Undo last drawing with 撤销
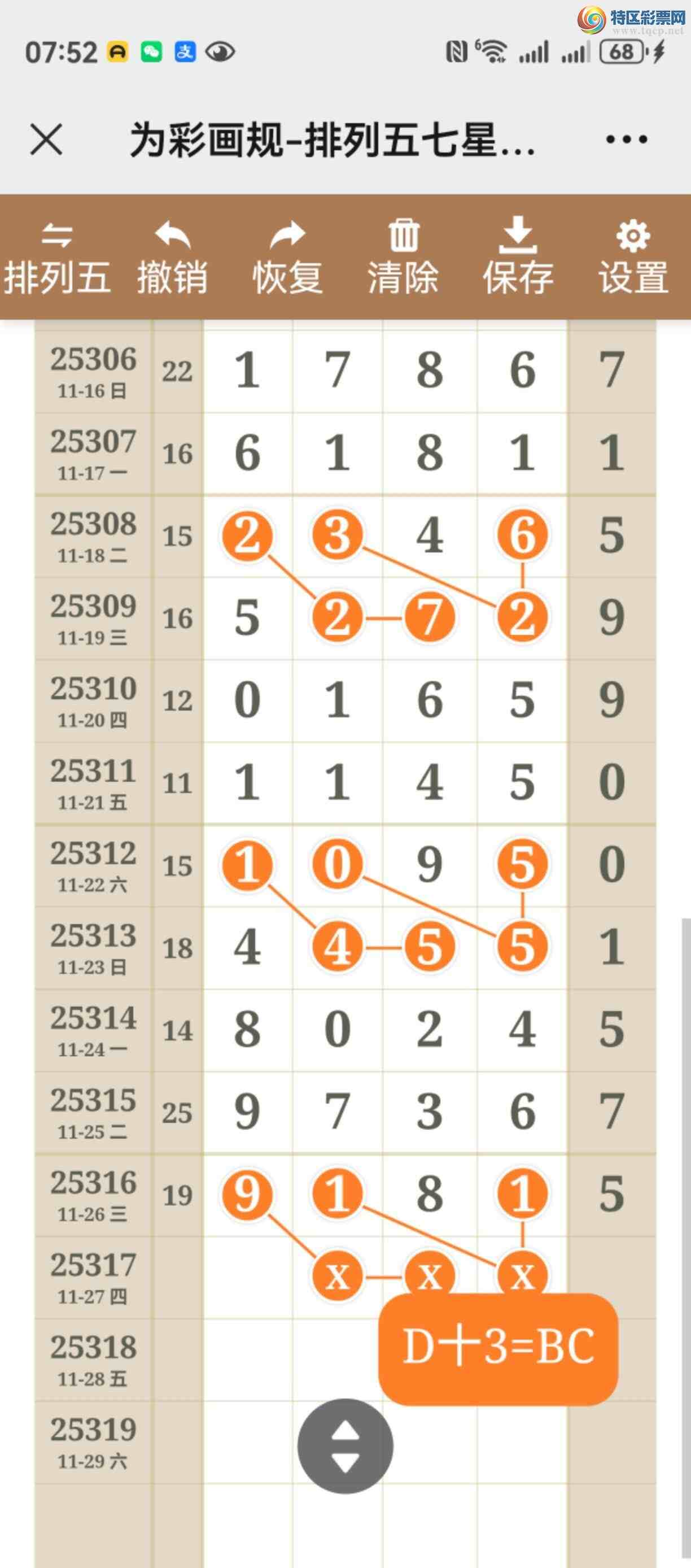Image resolution: width=691 pixels, height=1568 pixels. click(x=172, y=258)
